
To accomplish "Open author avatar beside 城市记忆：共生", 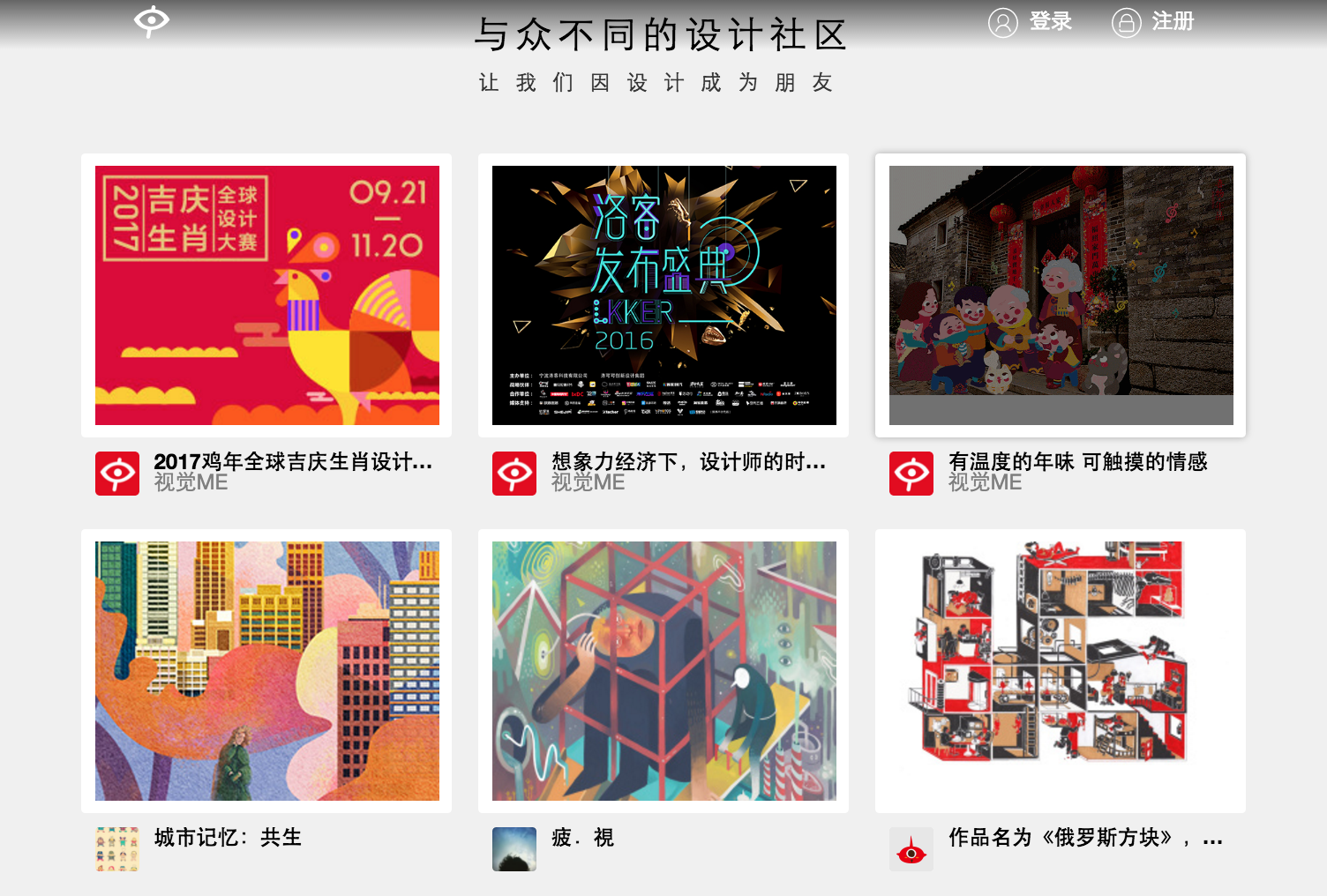I will [x=117, y=849].
